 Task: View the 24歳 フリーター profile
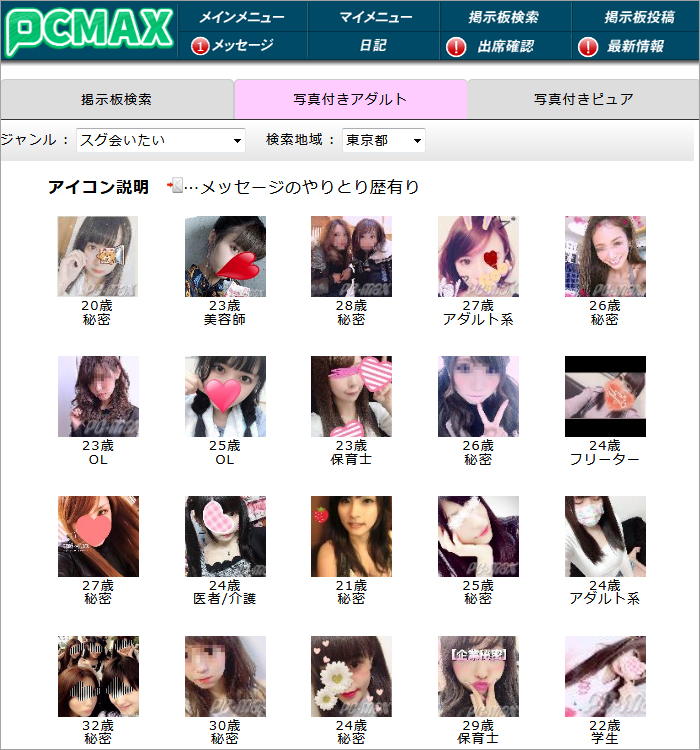pos(605,397)
